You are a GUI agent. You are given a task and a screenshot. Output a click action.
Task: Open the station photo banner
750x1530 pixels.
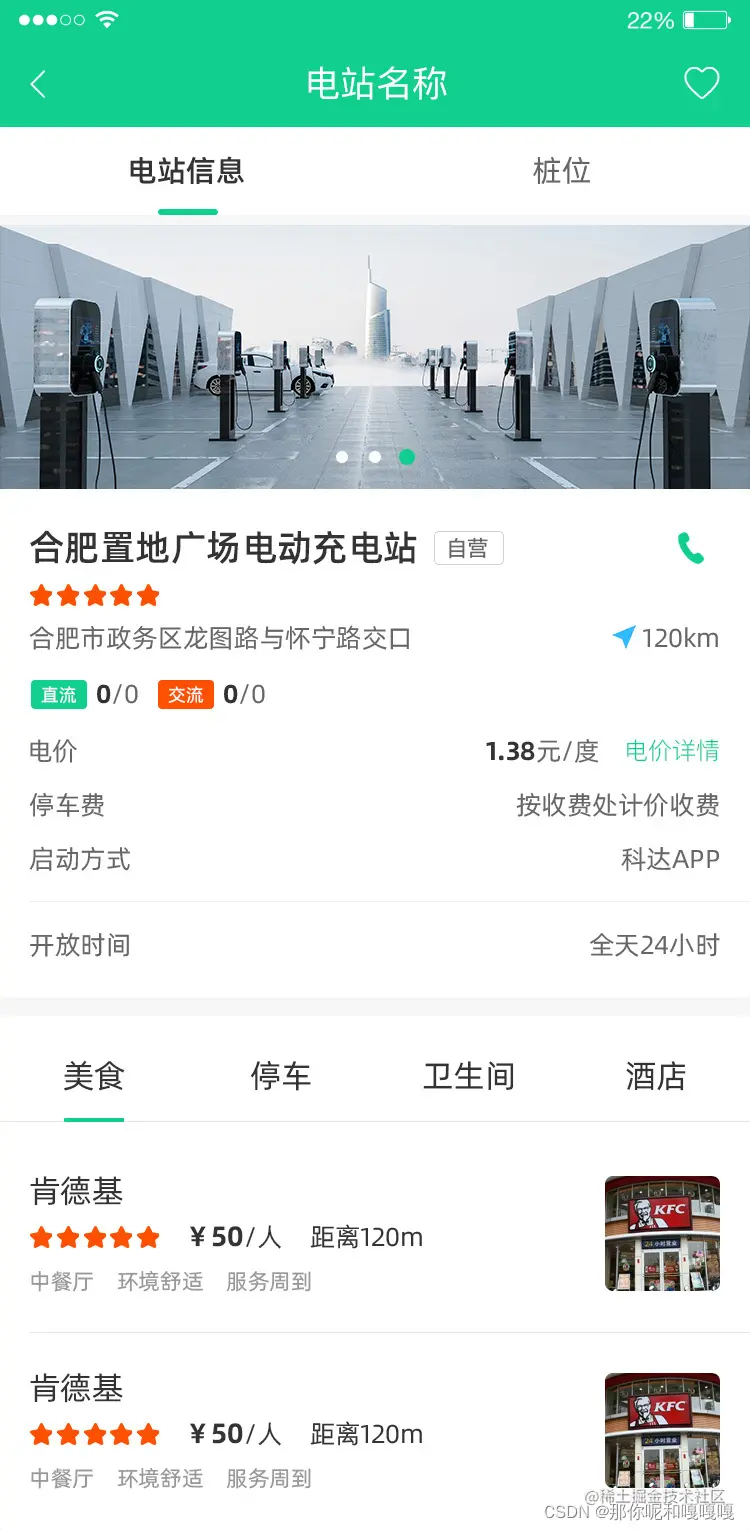(x=375, y=356)
